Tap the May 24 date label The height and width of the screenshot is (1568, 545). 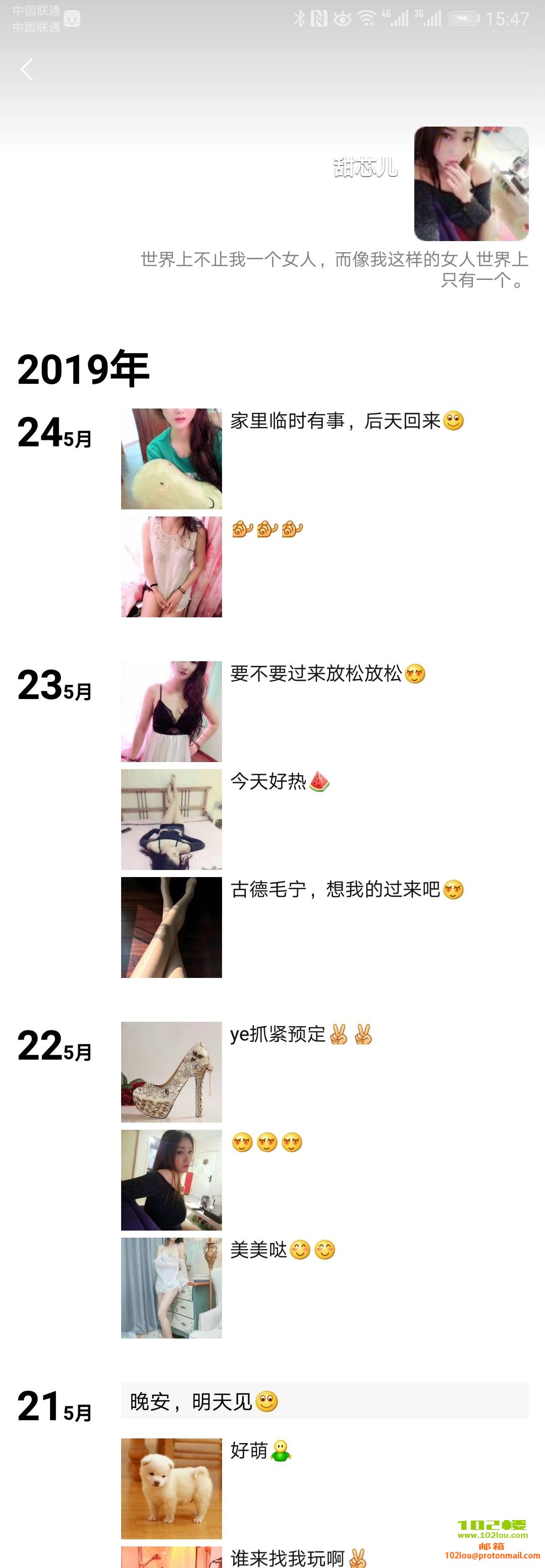(55, 432)
